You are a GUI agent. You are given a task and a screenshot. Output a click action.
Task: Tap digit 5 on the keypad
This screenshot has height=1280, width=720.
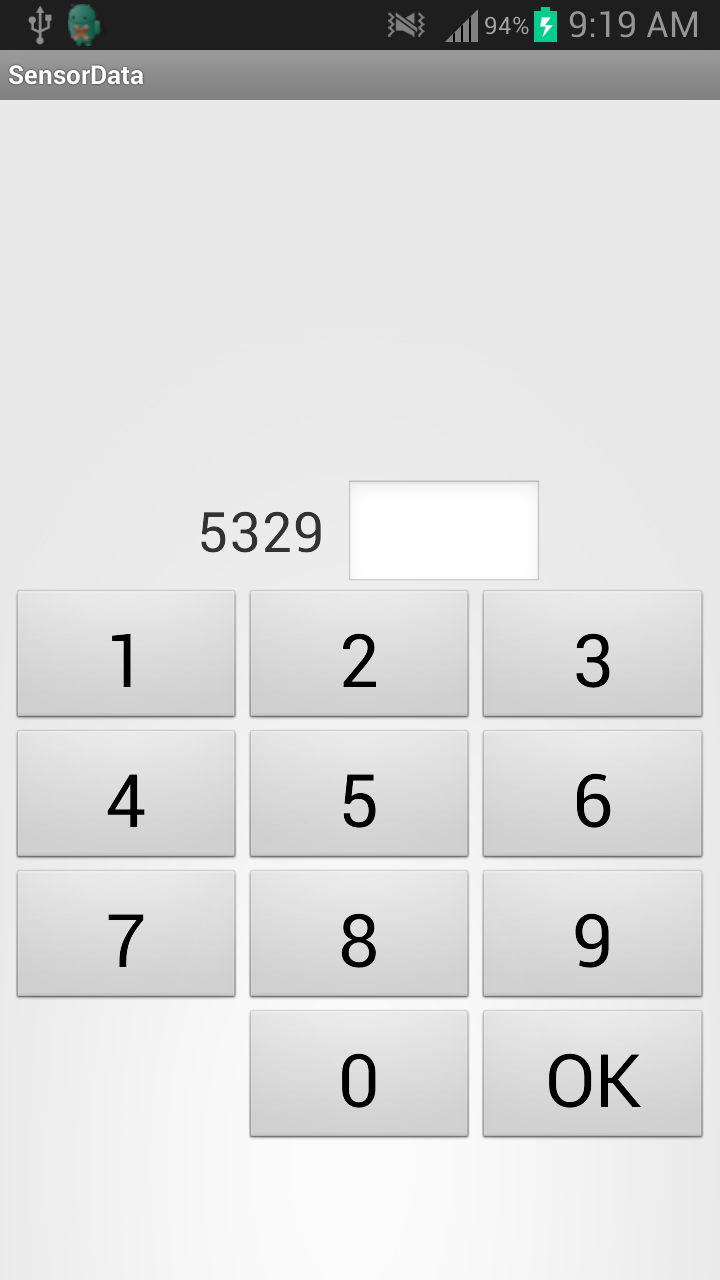click(359, 793)
